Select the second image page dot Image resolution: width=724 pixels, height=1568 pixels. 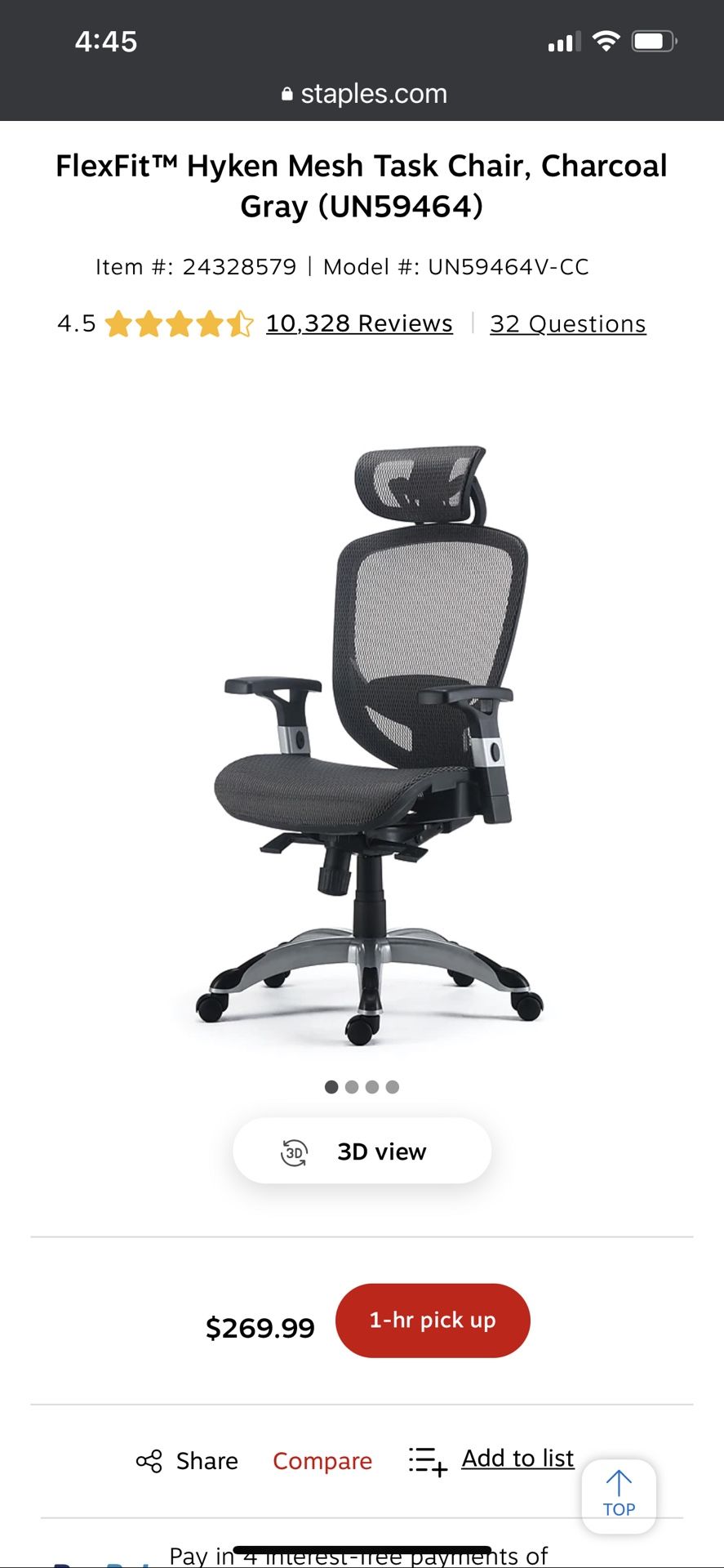coord(352,1087)
